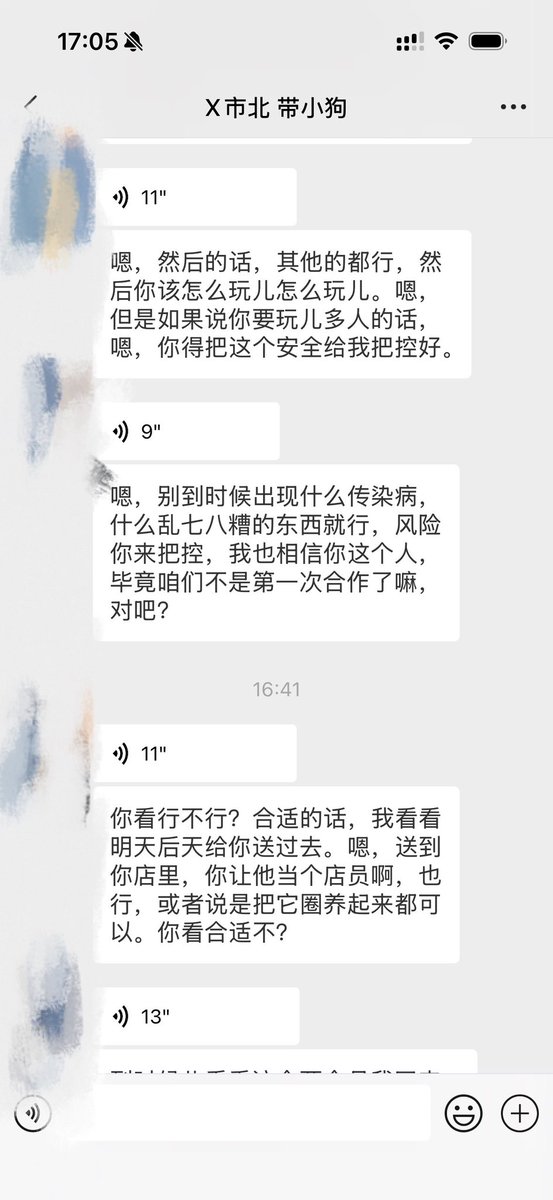Open the chat's three-dot menu

[x=513, y=107]
